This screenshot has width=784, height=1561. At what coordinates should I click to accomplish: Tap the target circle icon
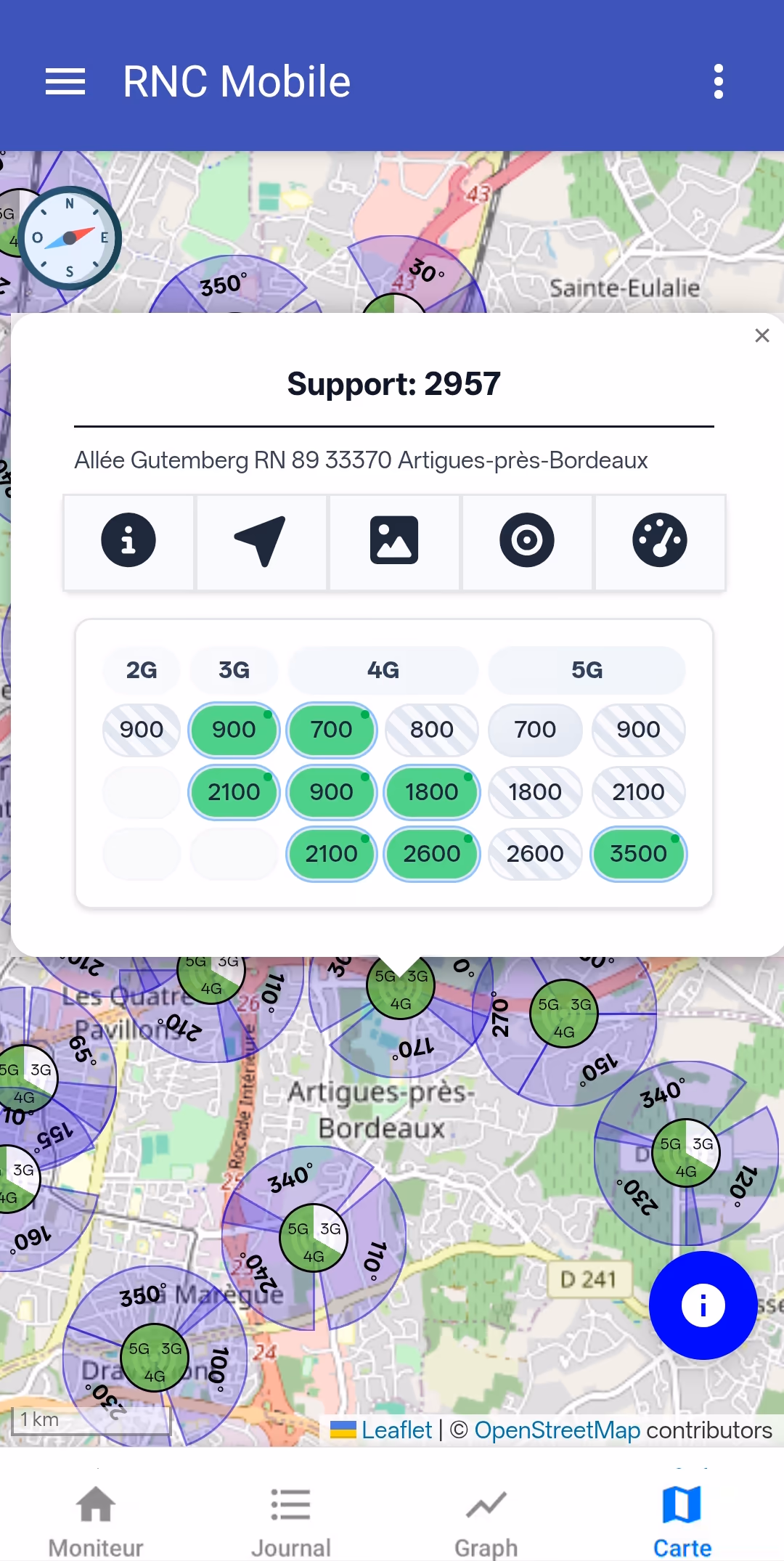[x=527, y=541]
